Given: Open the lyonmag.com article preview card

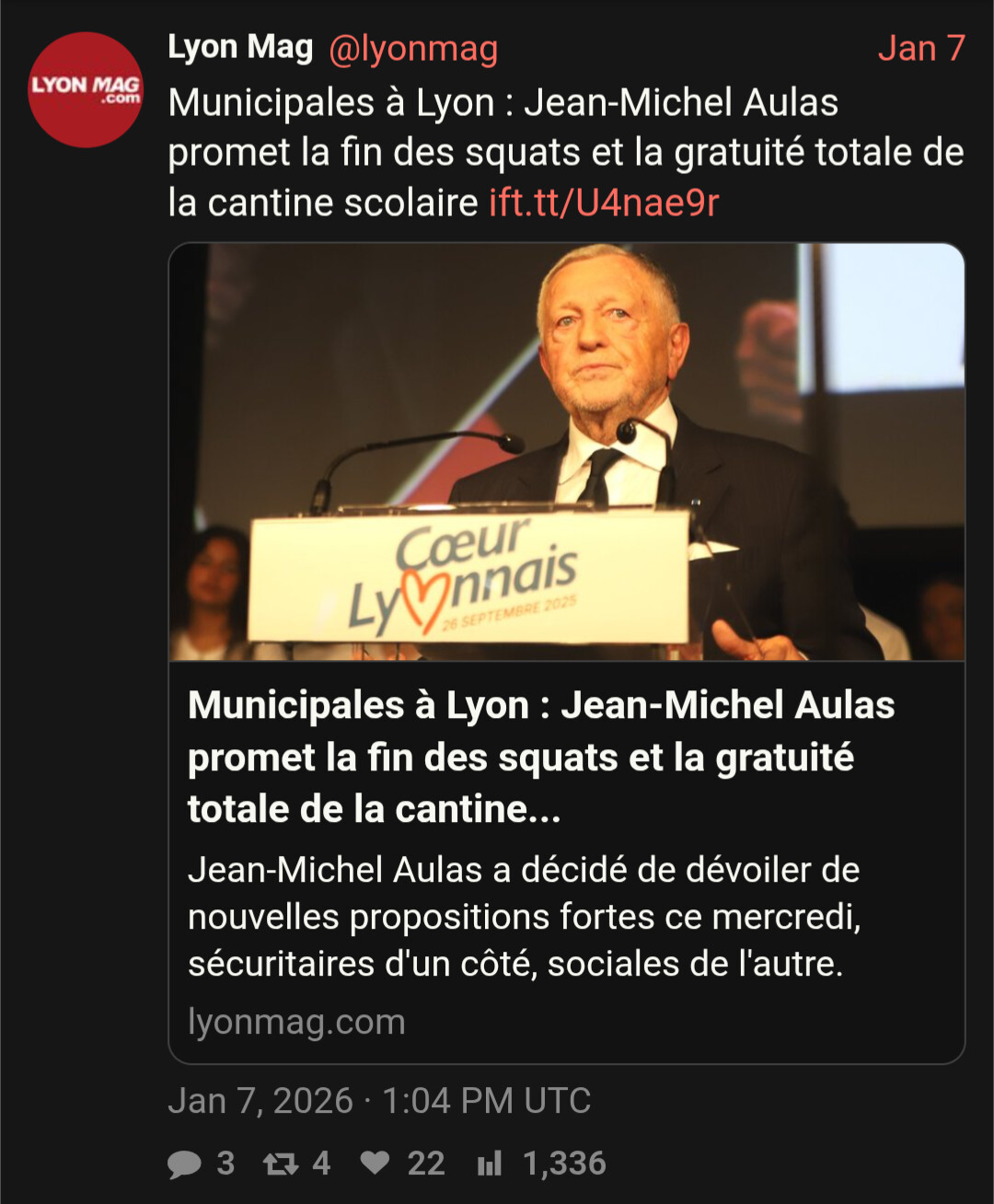Looking at the screenshot, I should click(x=566, y=828).
